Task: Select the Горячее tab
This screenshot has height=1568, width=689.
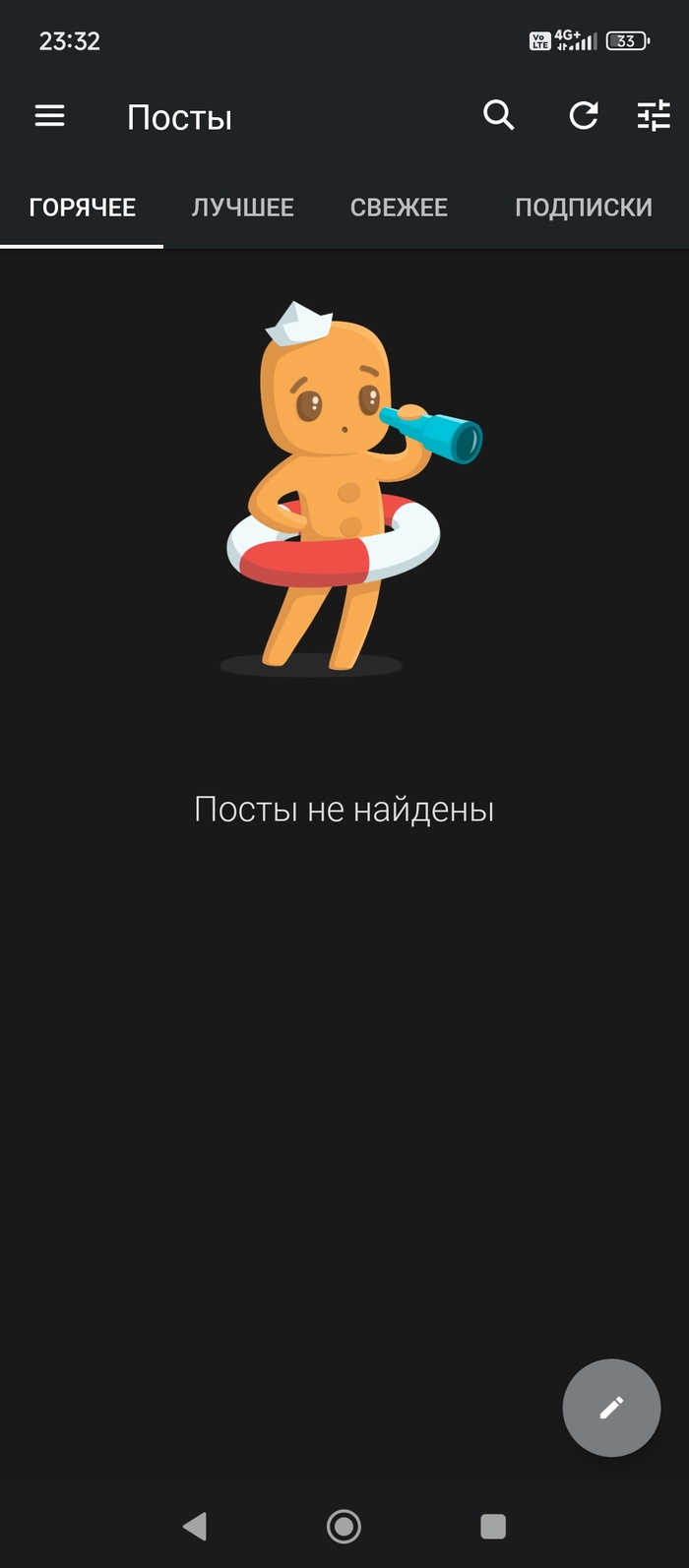Action: click(83, 208)
